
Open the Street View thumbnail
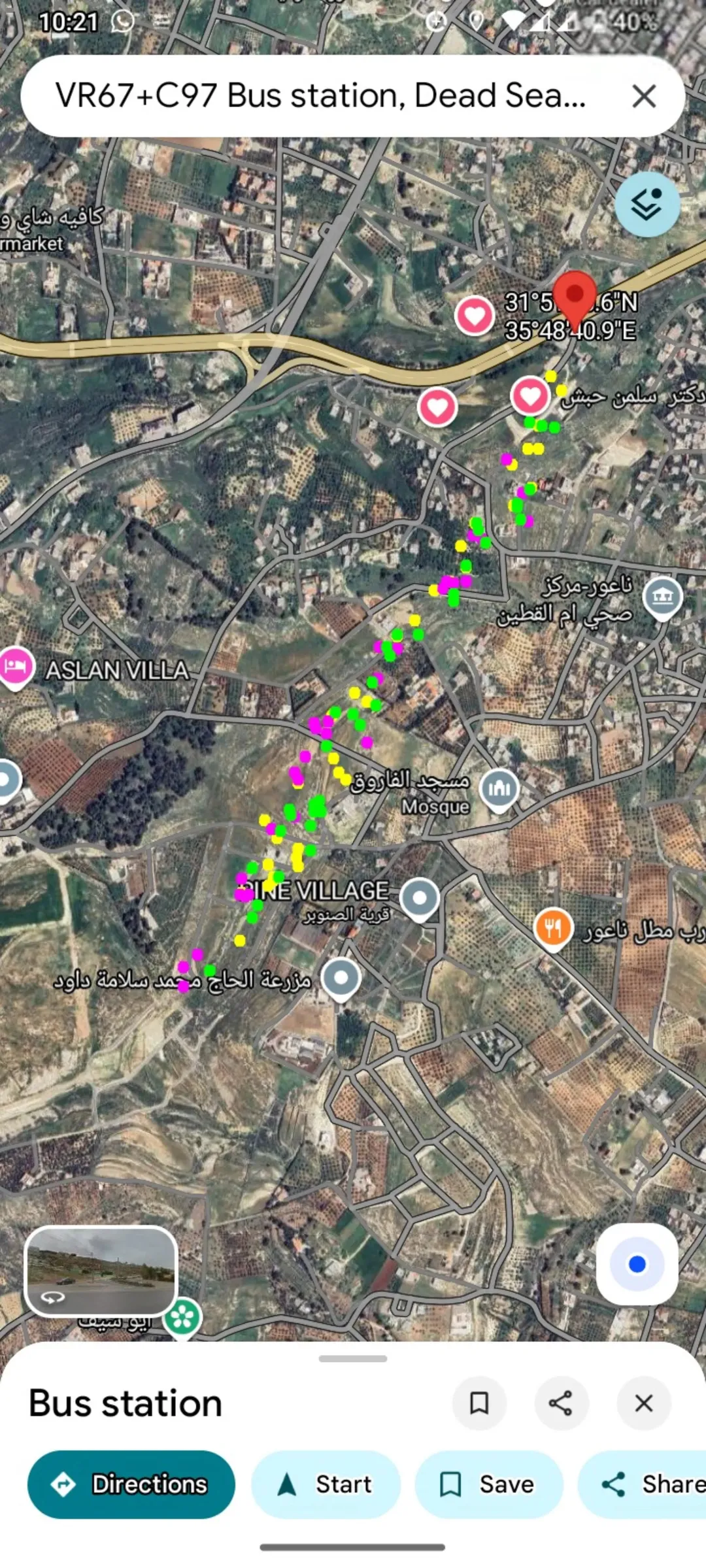coord(101,1271)
